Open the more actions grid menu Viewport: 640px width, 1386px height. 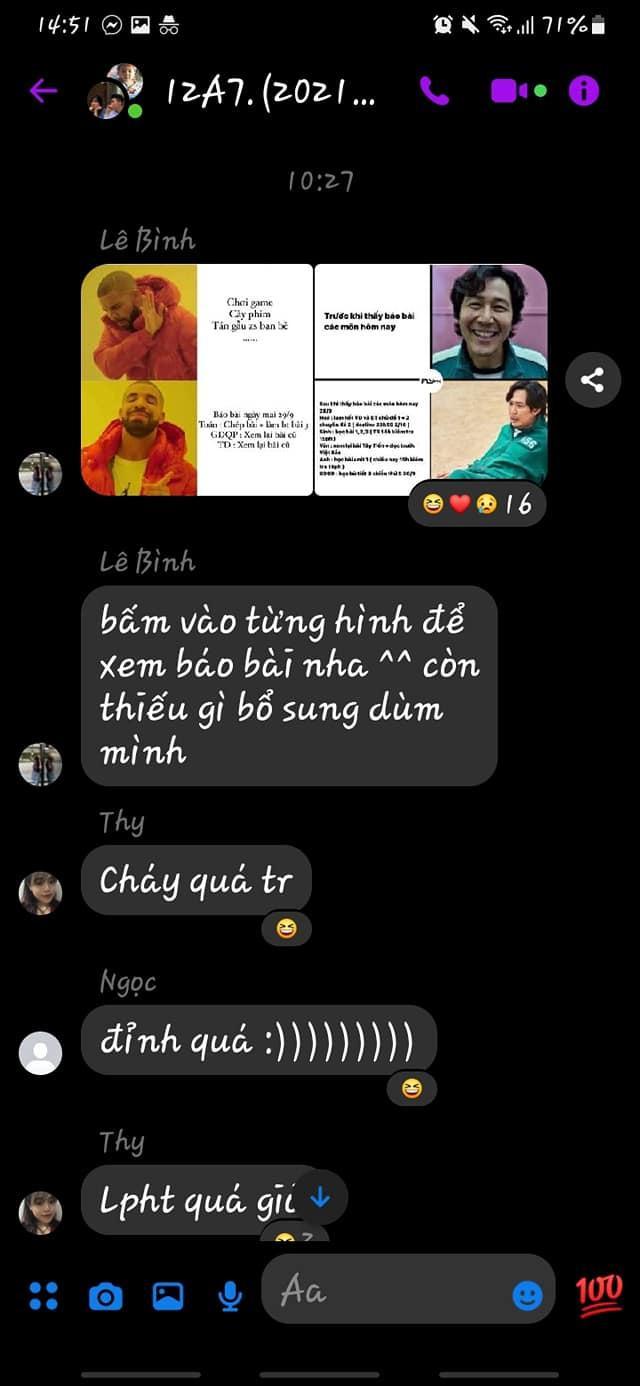[43, 1296]
